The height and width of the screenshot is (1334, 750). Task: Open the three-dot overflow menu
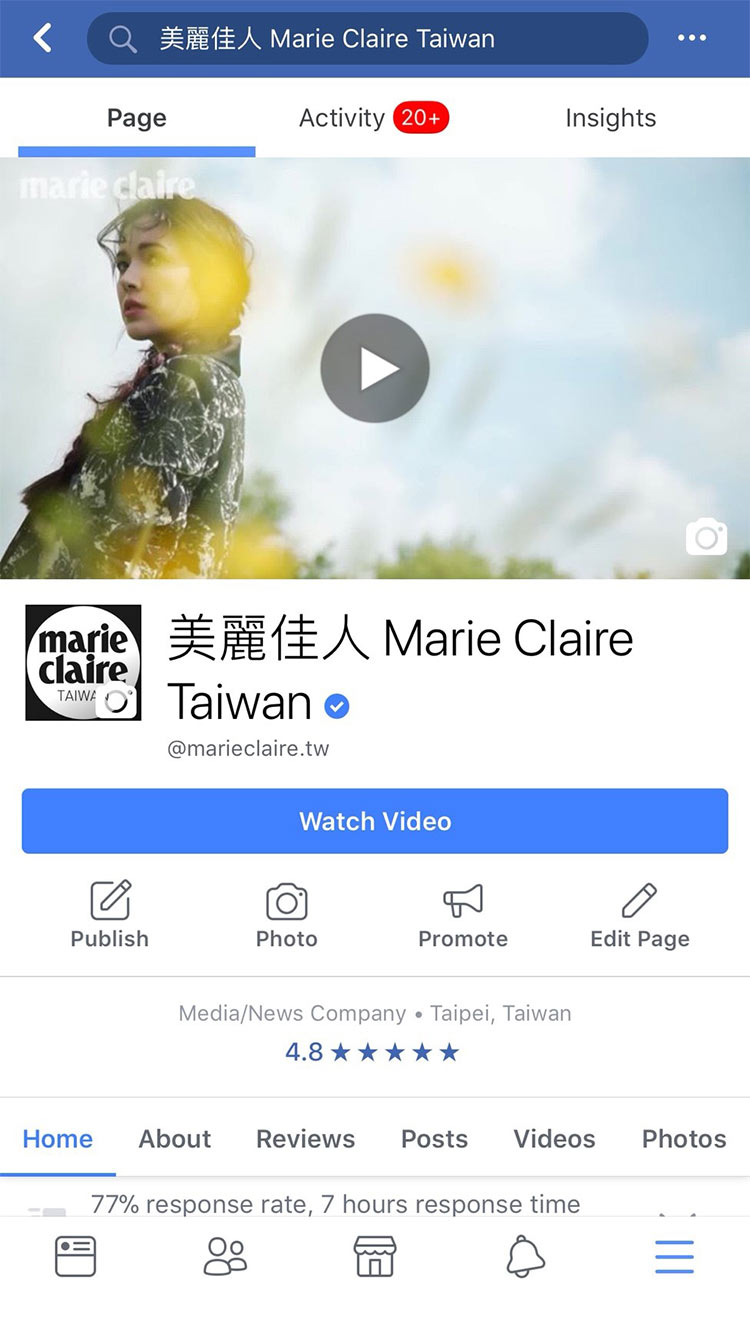tap(692, 39)
